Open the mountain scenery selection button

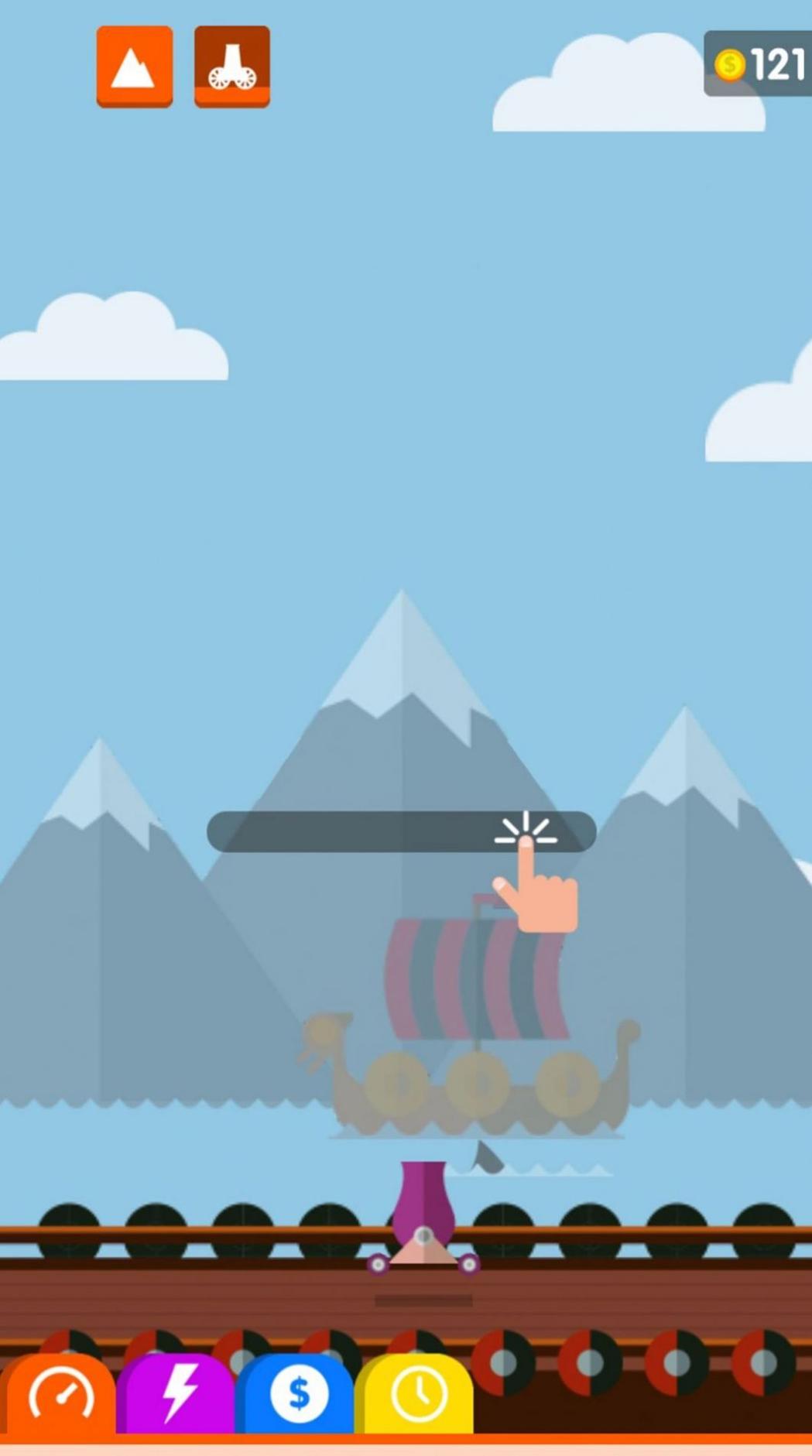tap(135, 67)
